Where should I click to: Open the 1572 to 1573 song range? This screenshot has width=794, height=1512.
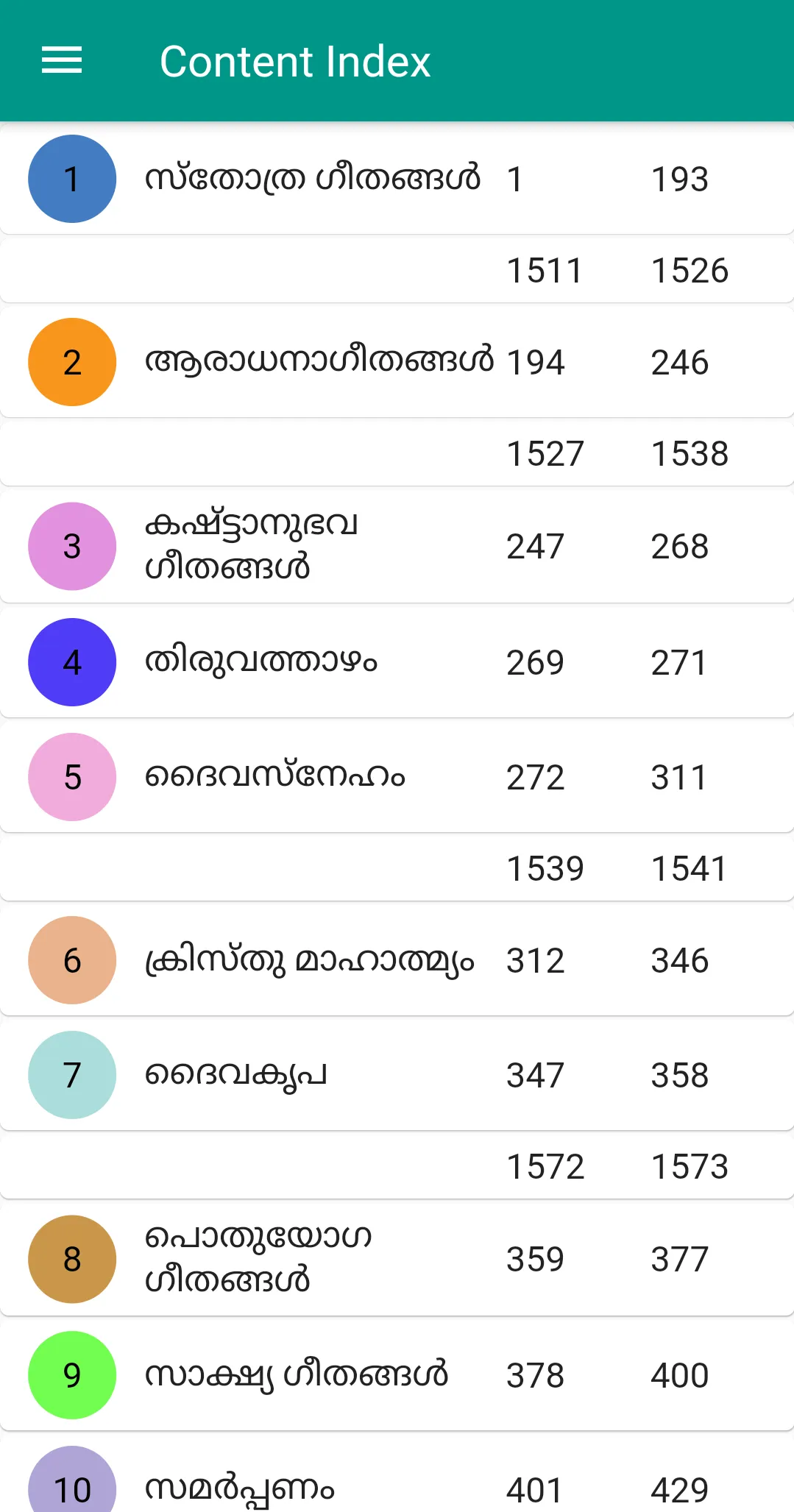(397, 1166)
